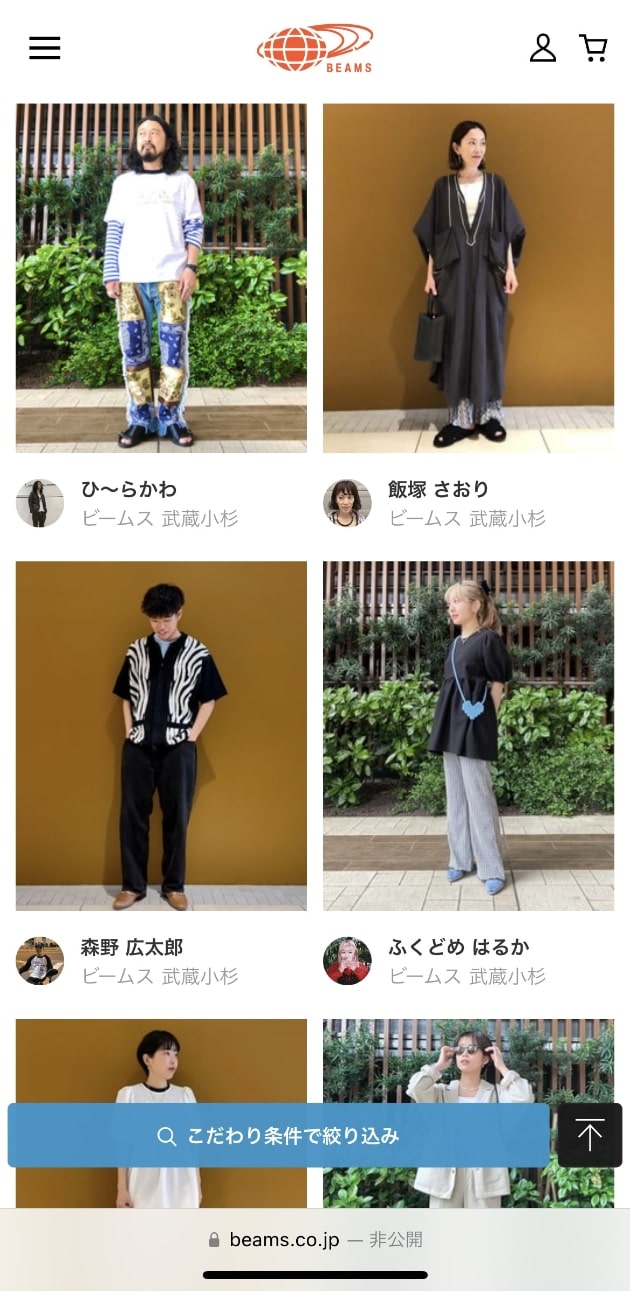
Task: Open ひ〜らかわ's outfit photo
Action: click(x=161, y=278)
